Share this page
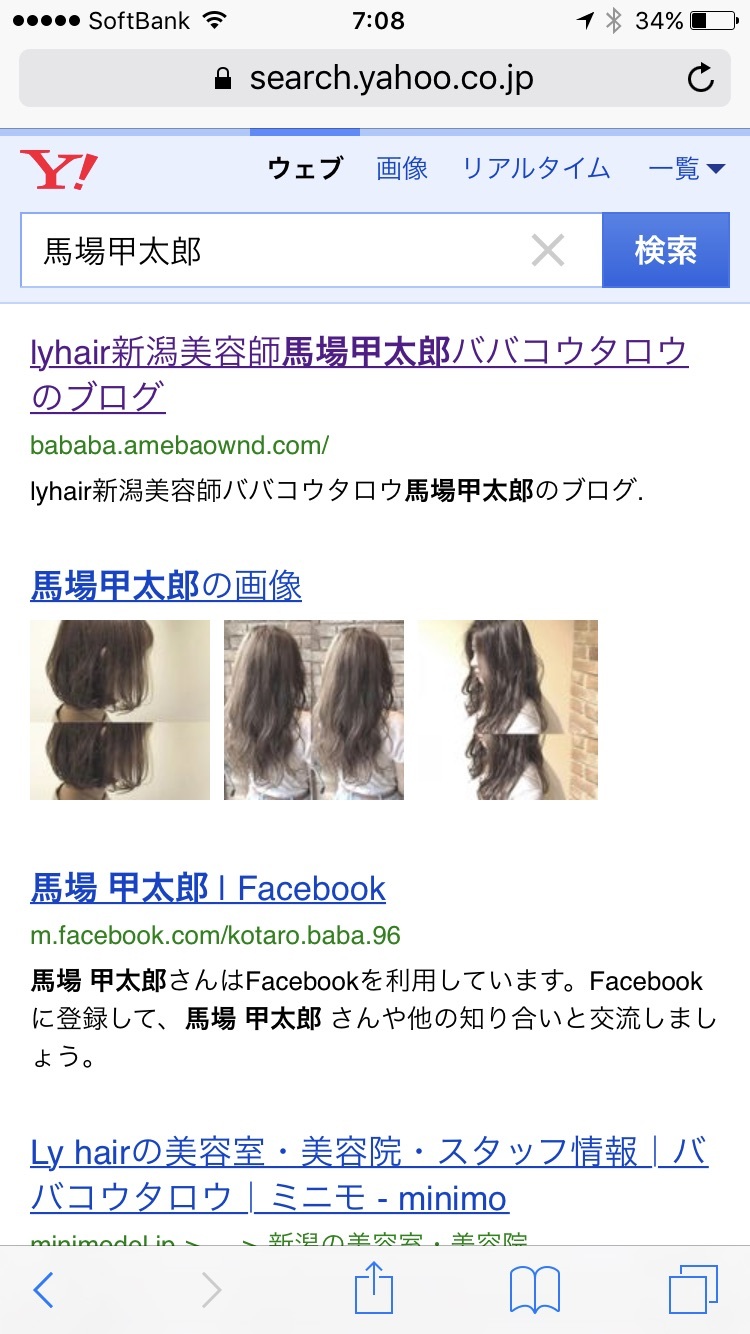 click(x=375, y=1290)
